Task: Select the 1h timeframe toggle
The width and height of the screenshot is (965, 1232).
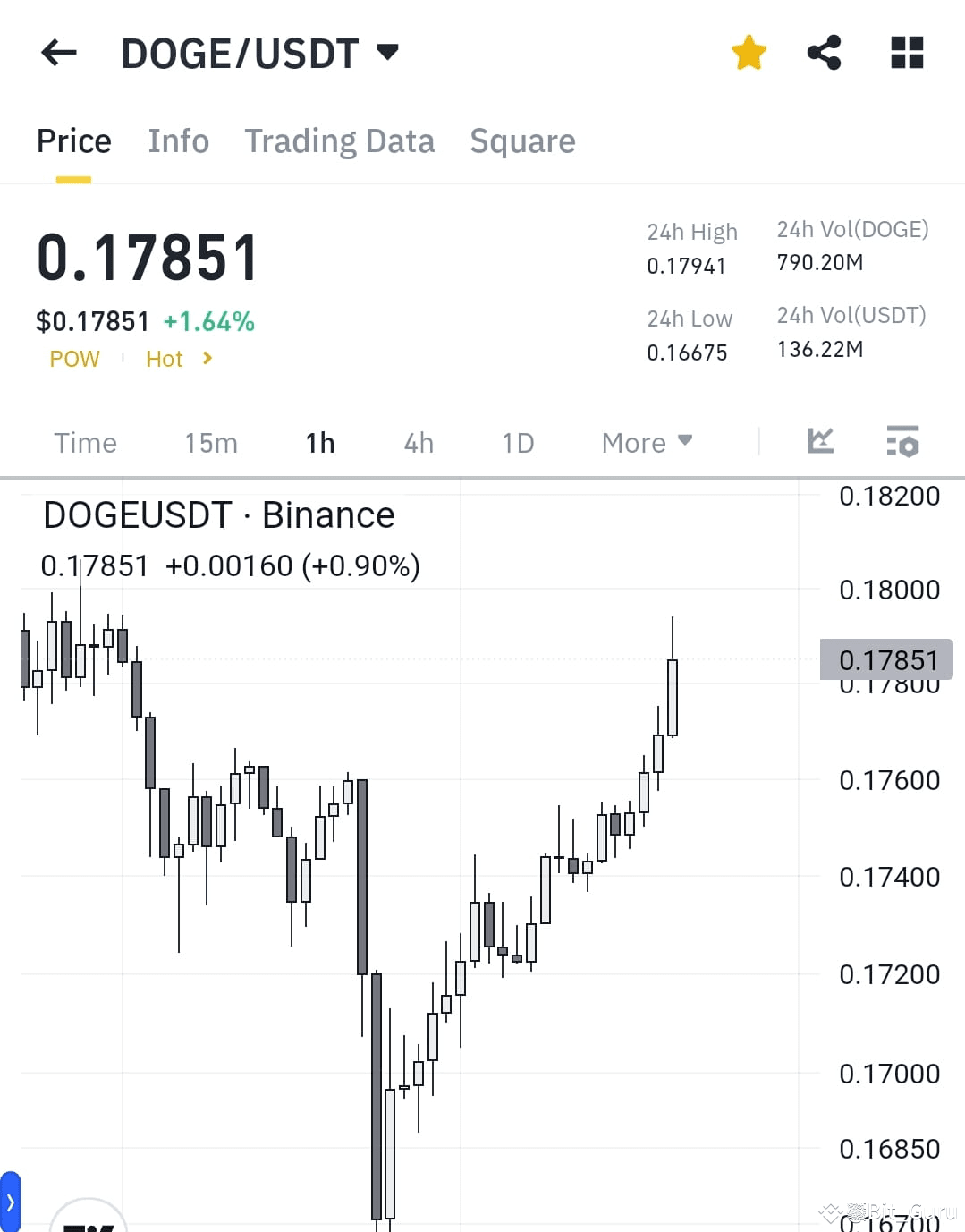Action: pyautogui.click(x=319, y=442)
